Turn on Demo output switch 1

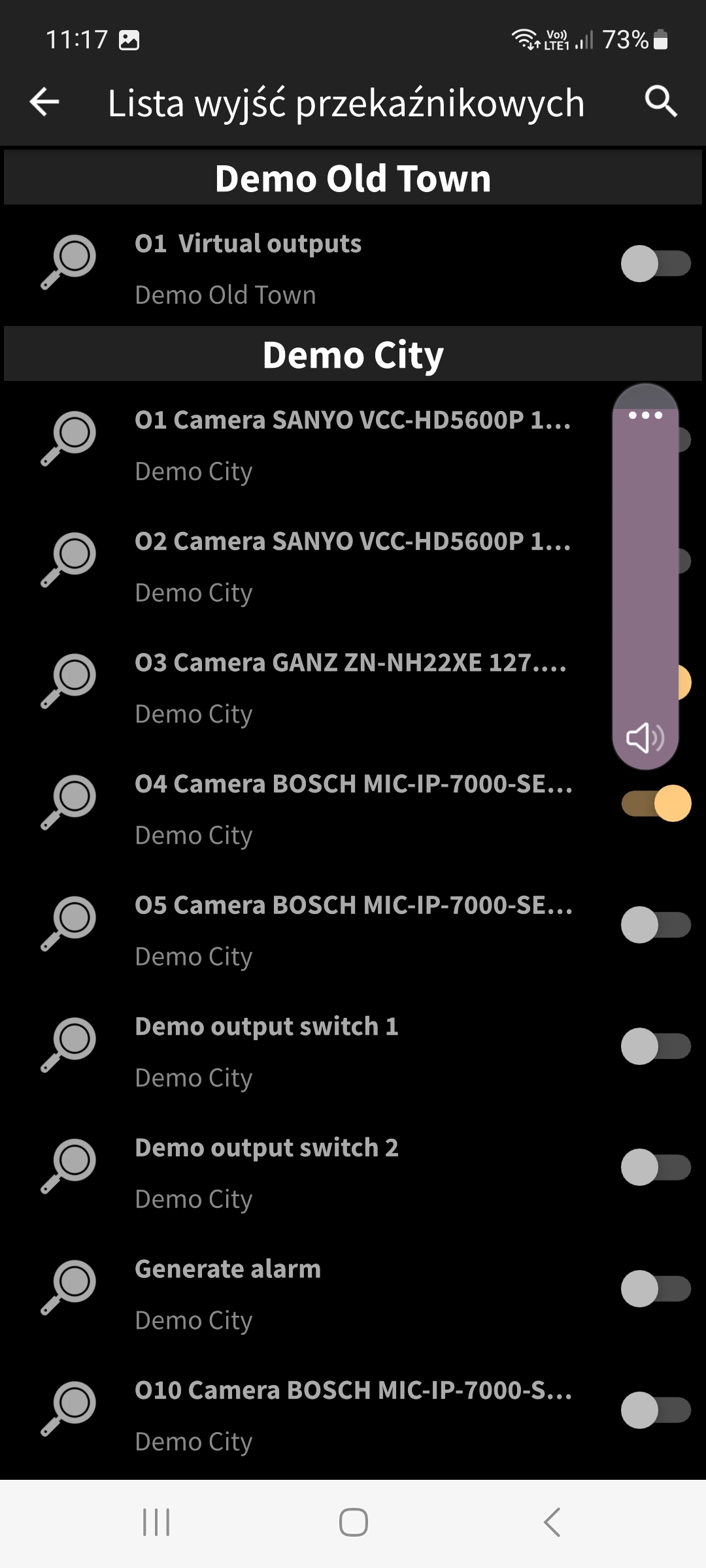tap(655, 1046)
